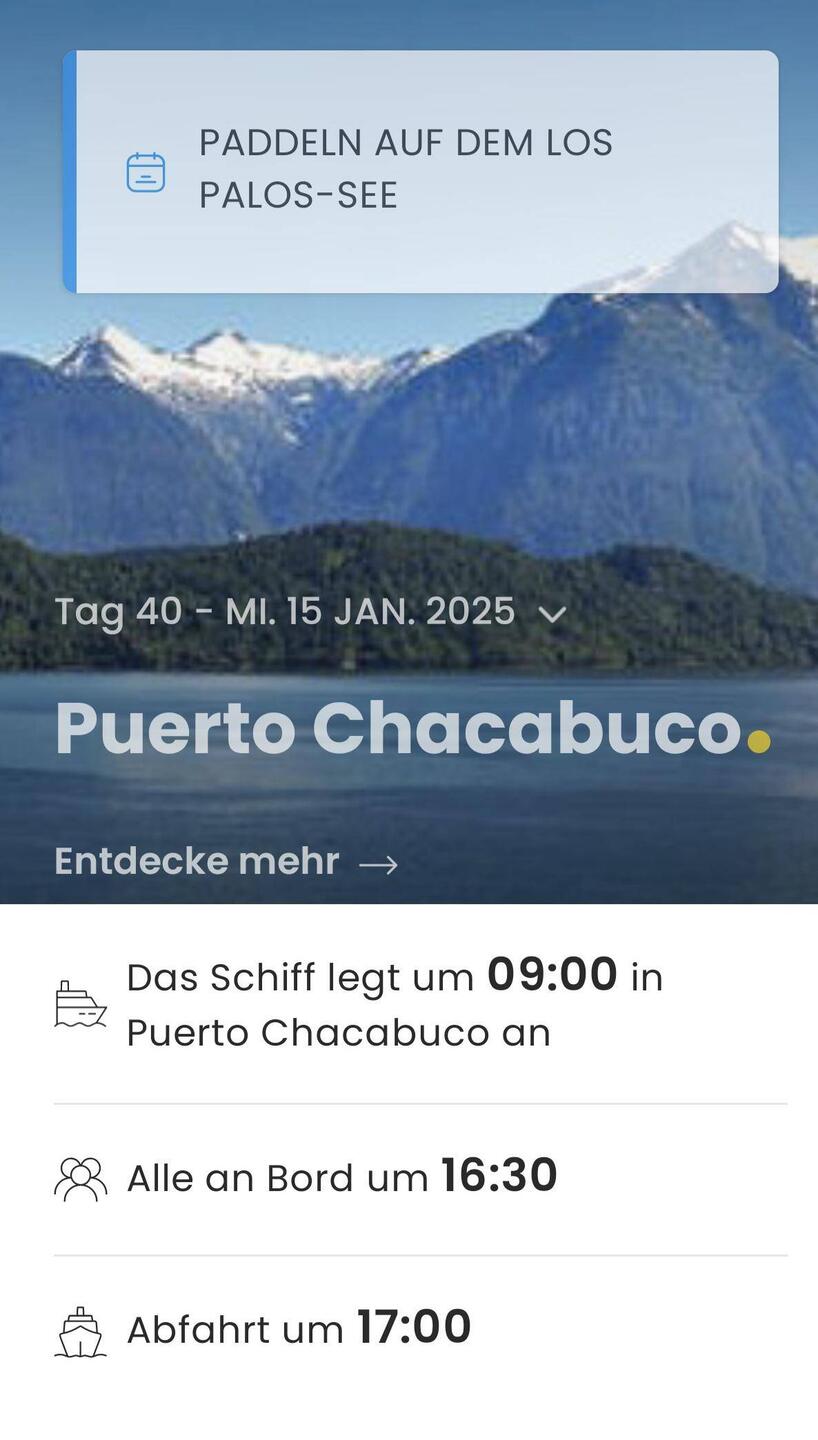This screenshot has width=818, height=1440.
Task: Click the calendar icon on the excursion card
Action: 146,171
